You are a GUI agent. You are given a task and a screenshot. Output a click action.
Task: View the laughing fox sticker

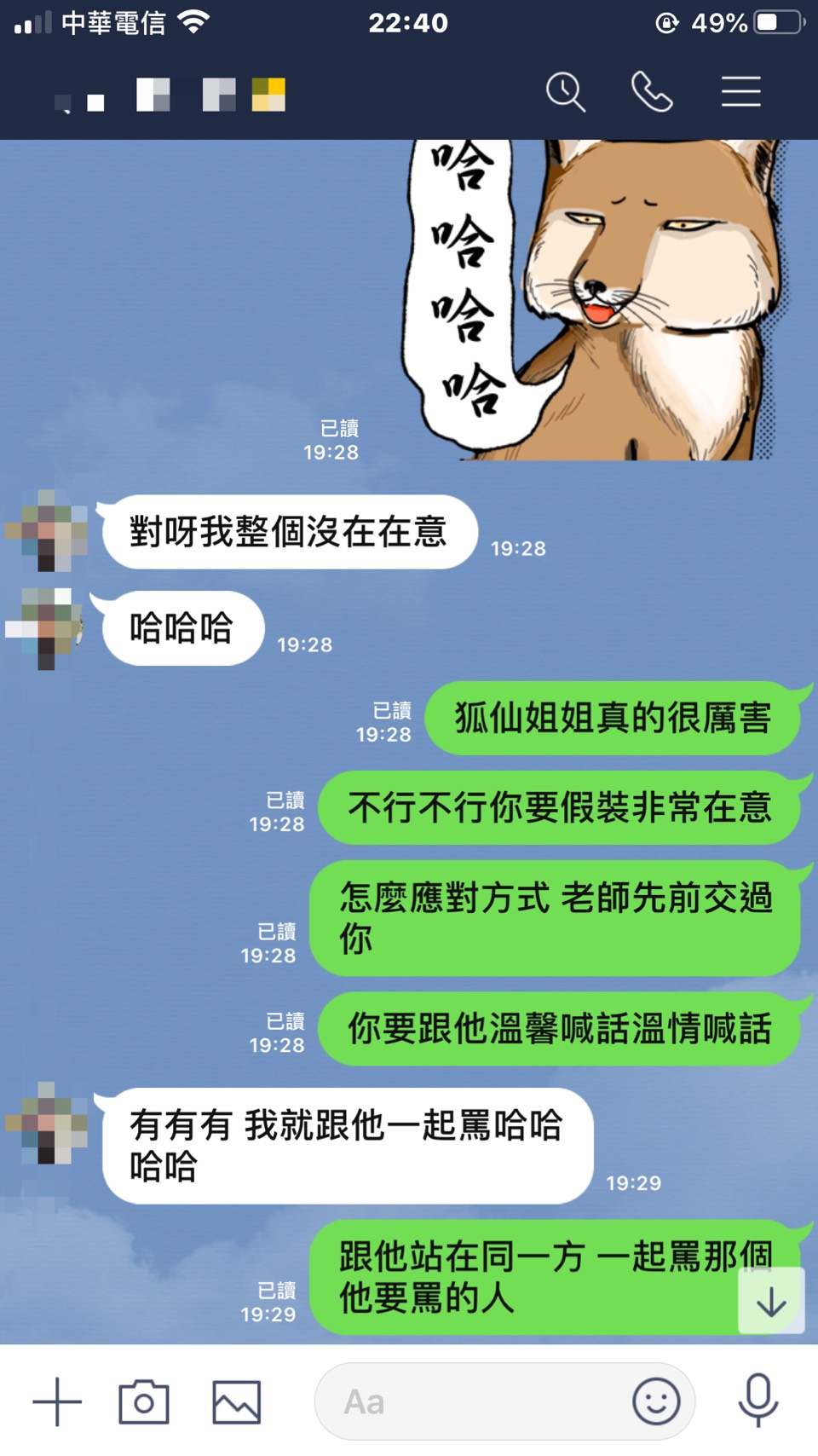(596, 298)
